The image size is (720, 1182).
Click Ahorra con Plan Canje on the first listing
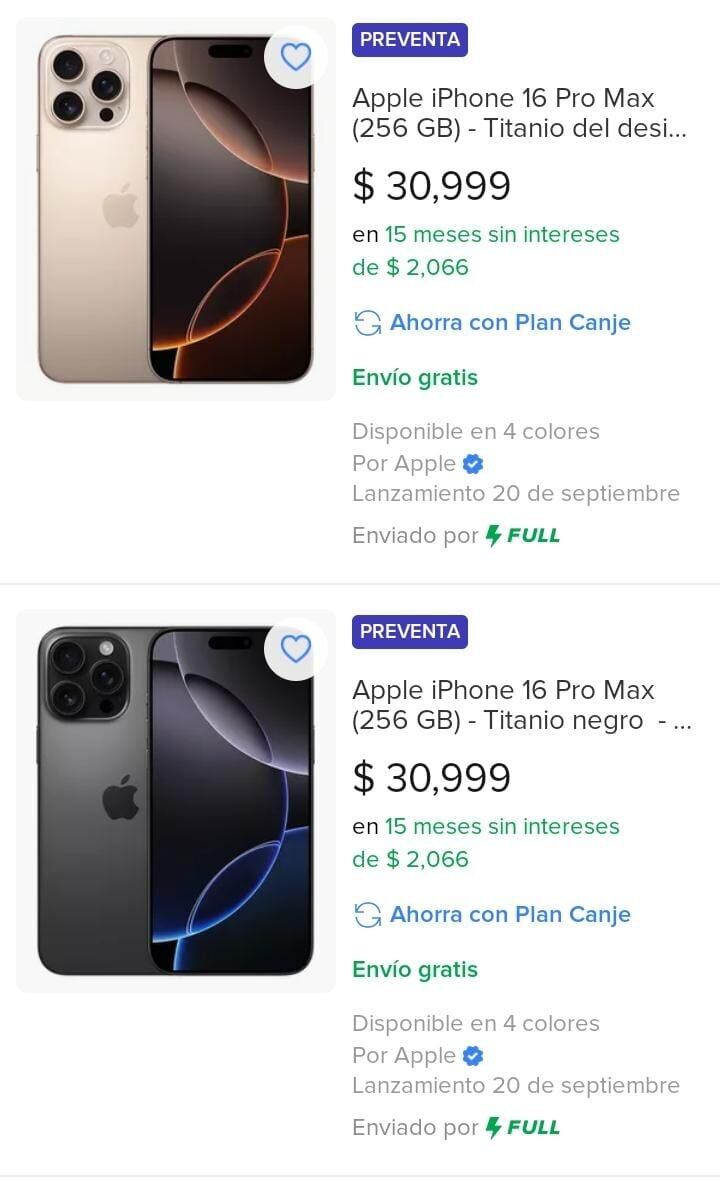click(512, 322)
